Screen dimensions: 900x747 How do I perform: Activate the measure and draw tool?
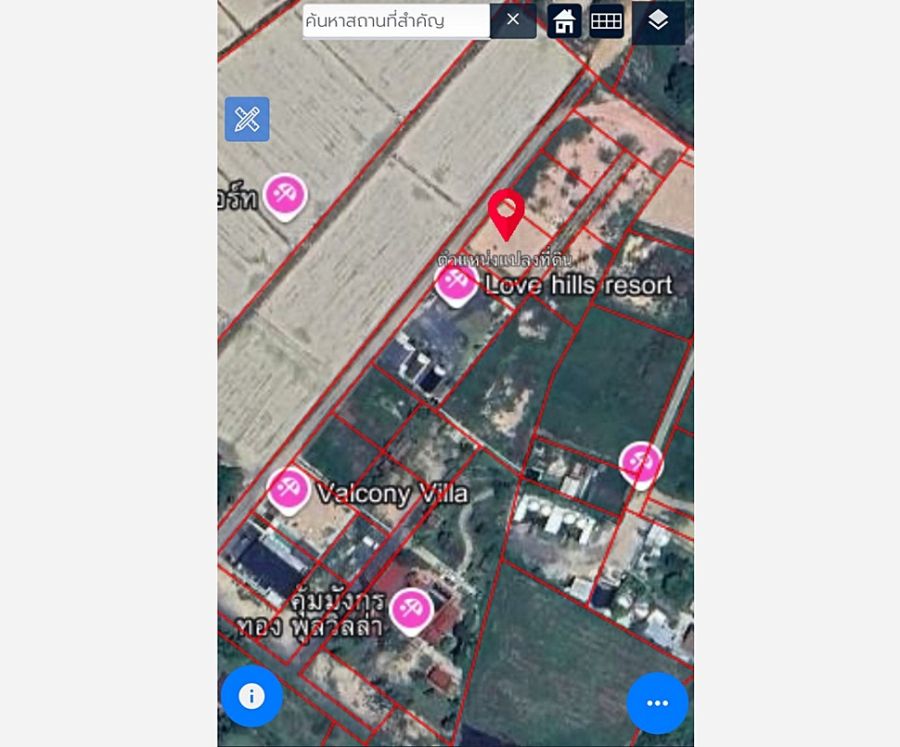[x=247, y=119]
